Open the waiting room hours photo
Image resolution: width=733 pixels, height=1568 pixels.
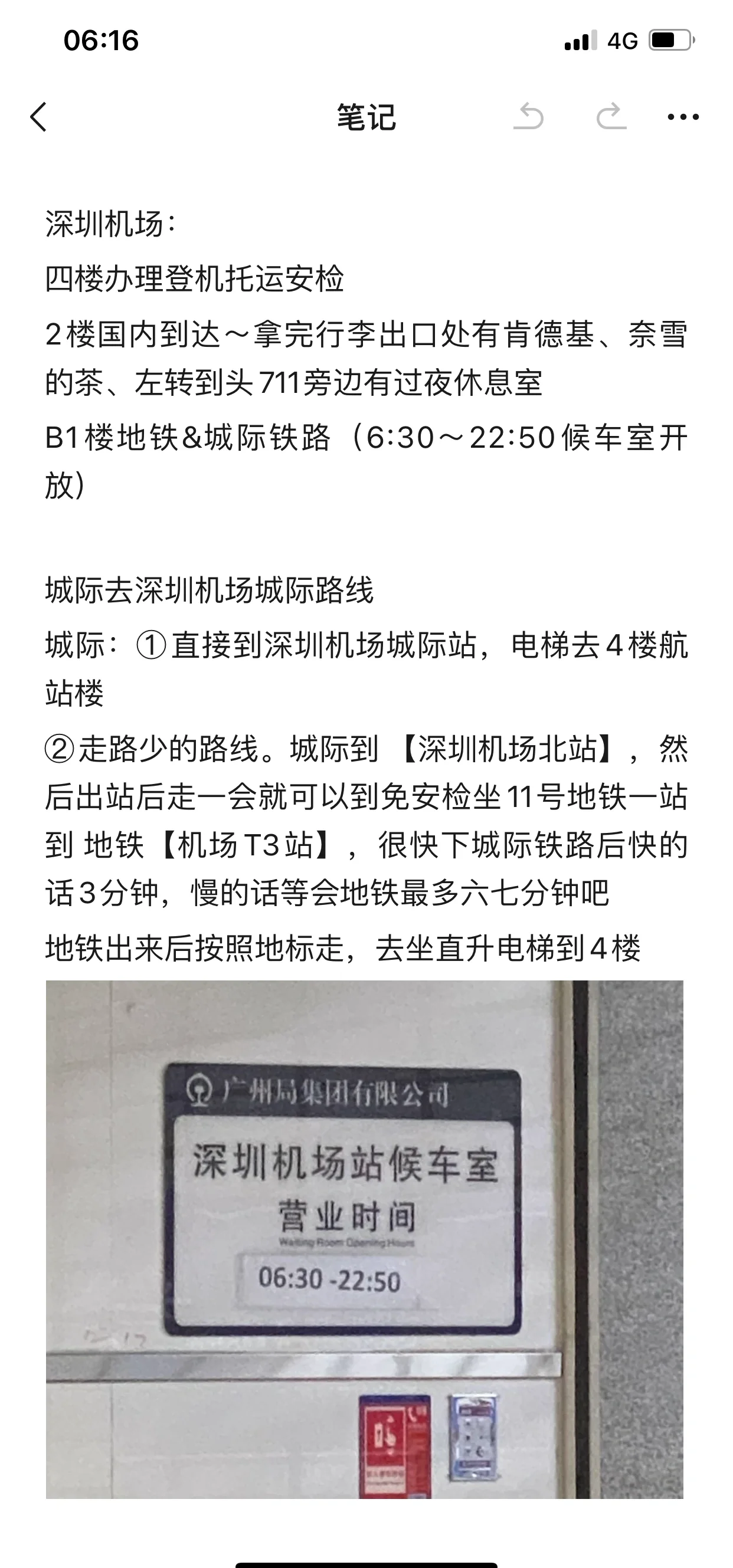pyautogui.click(x=365, y=1239)
